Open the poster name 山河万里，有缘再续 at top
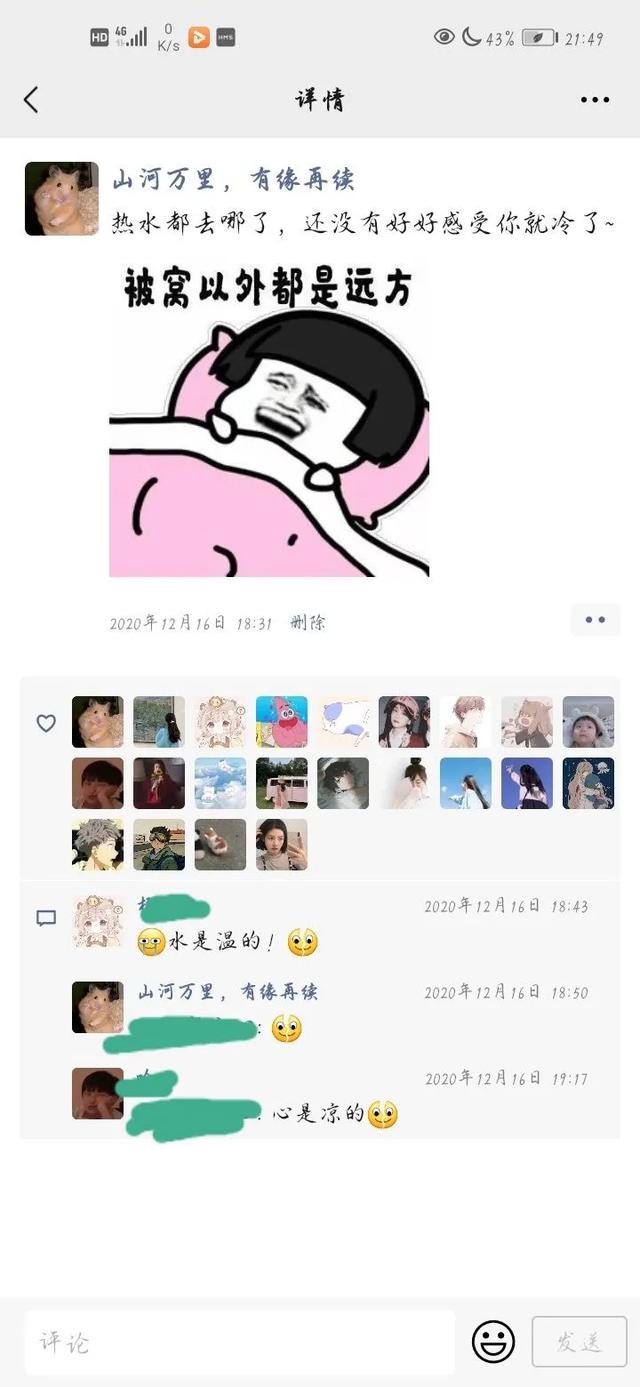 (233, 180)
